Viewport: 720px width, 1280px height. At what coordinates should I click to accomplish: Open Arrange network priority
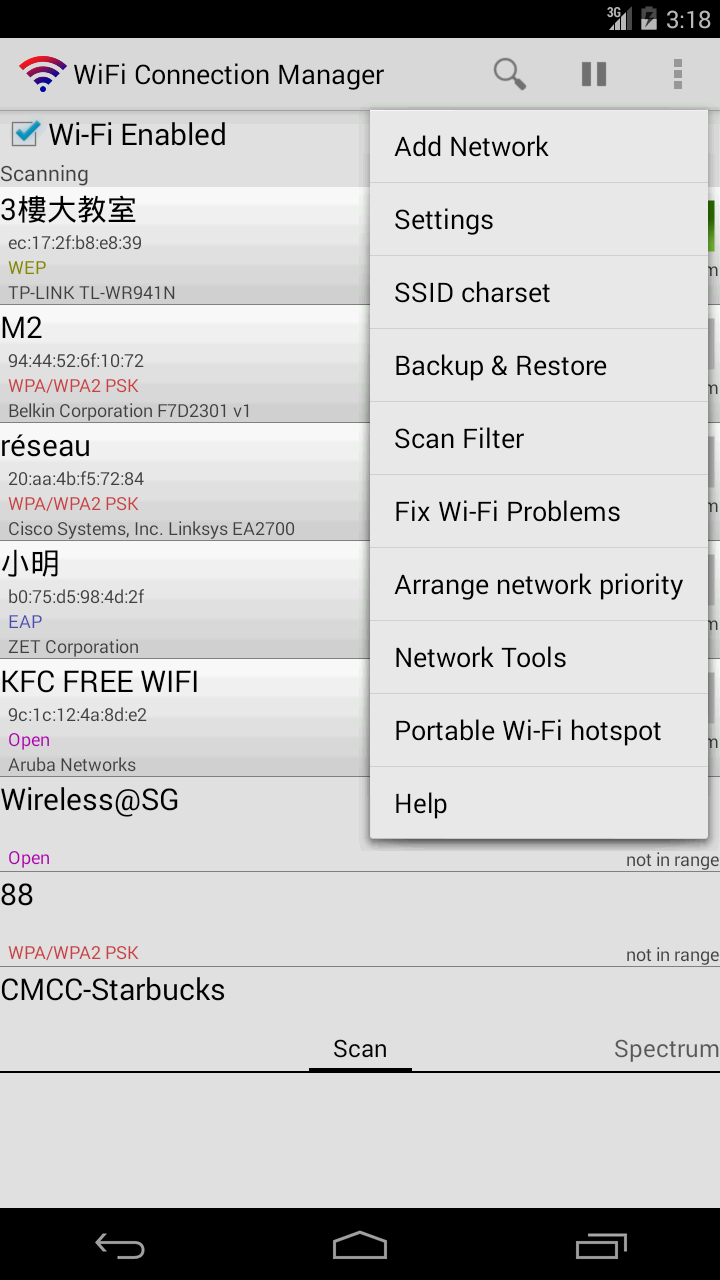[x=538, y=585]
